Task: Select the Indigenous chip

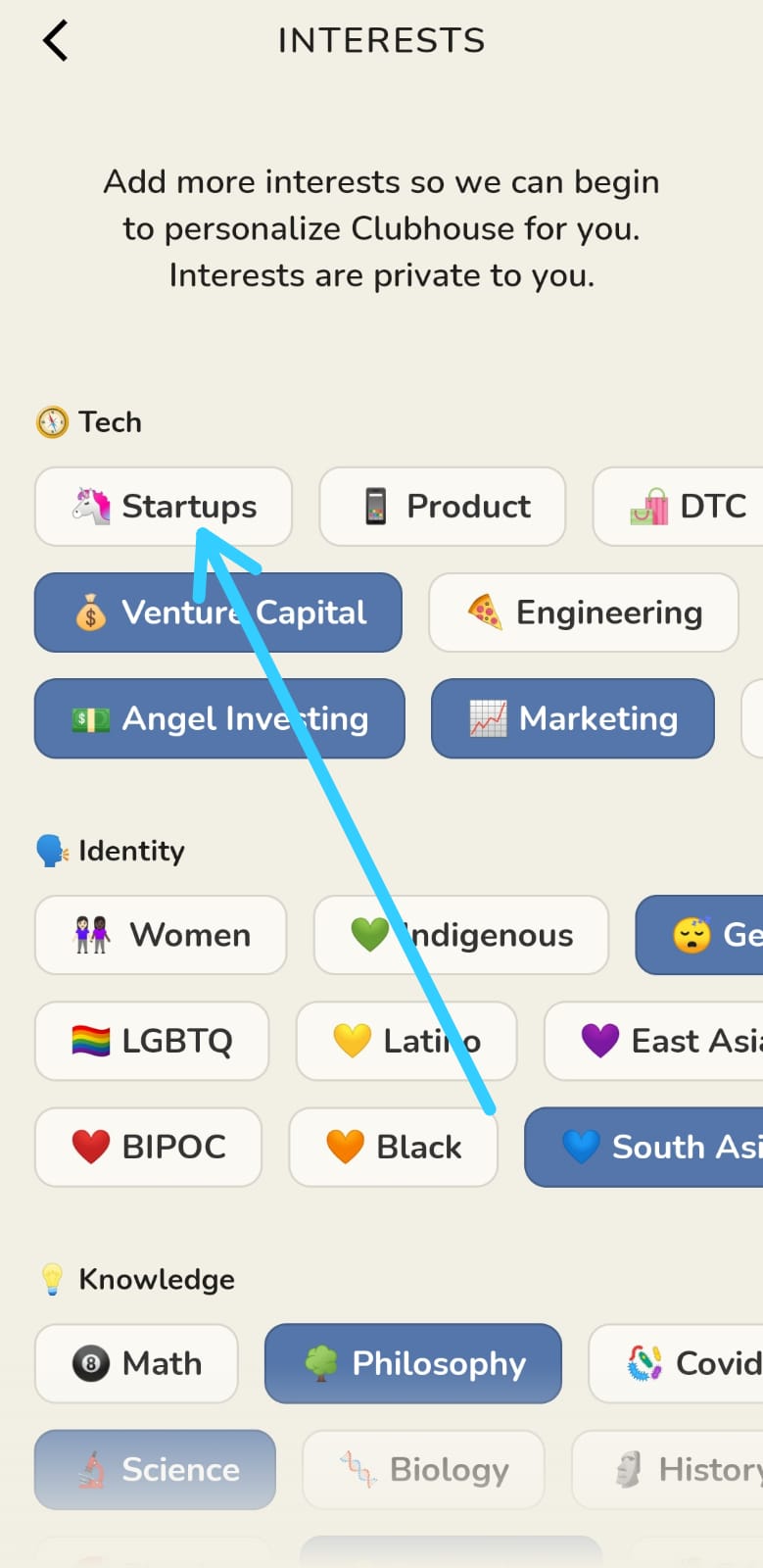Action: (461, 935)
